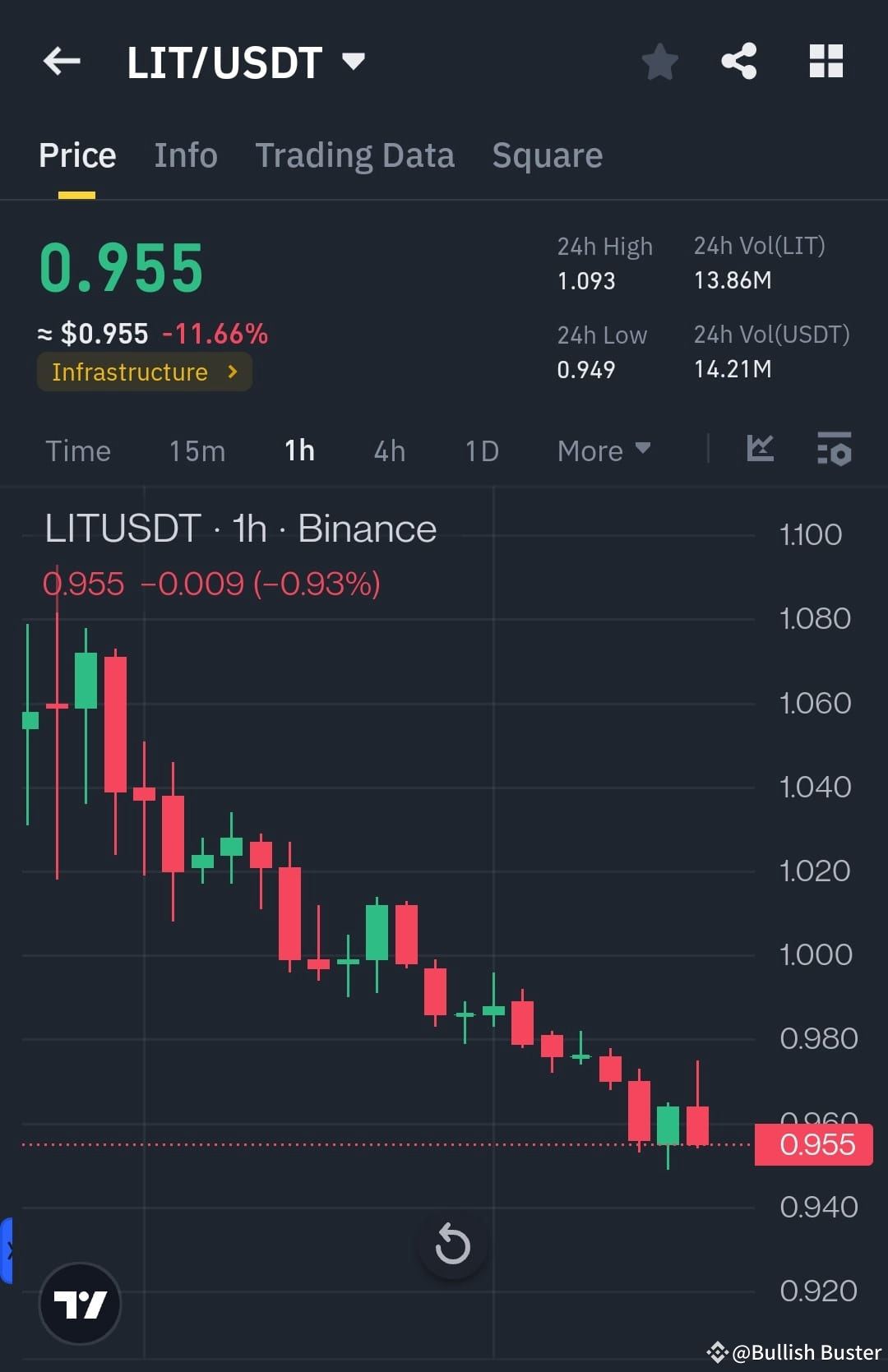Switch chart type using the line chart icon
888x1372 pixels.
pyautogui.click(x=760, y=449)
